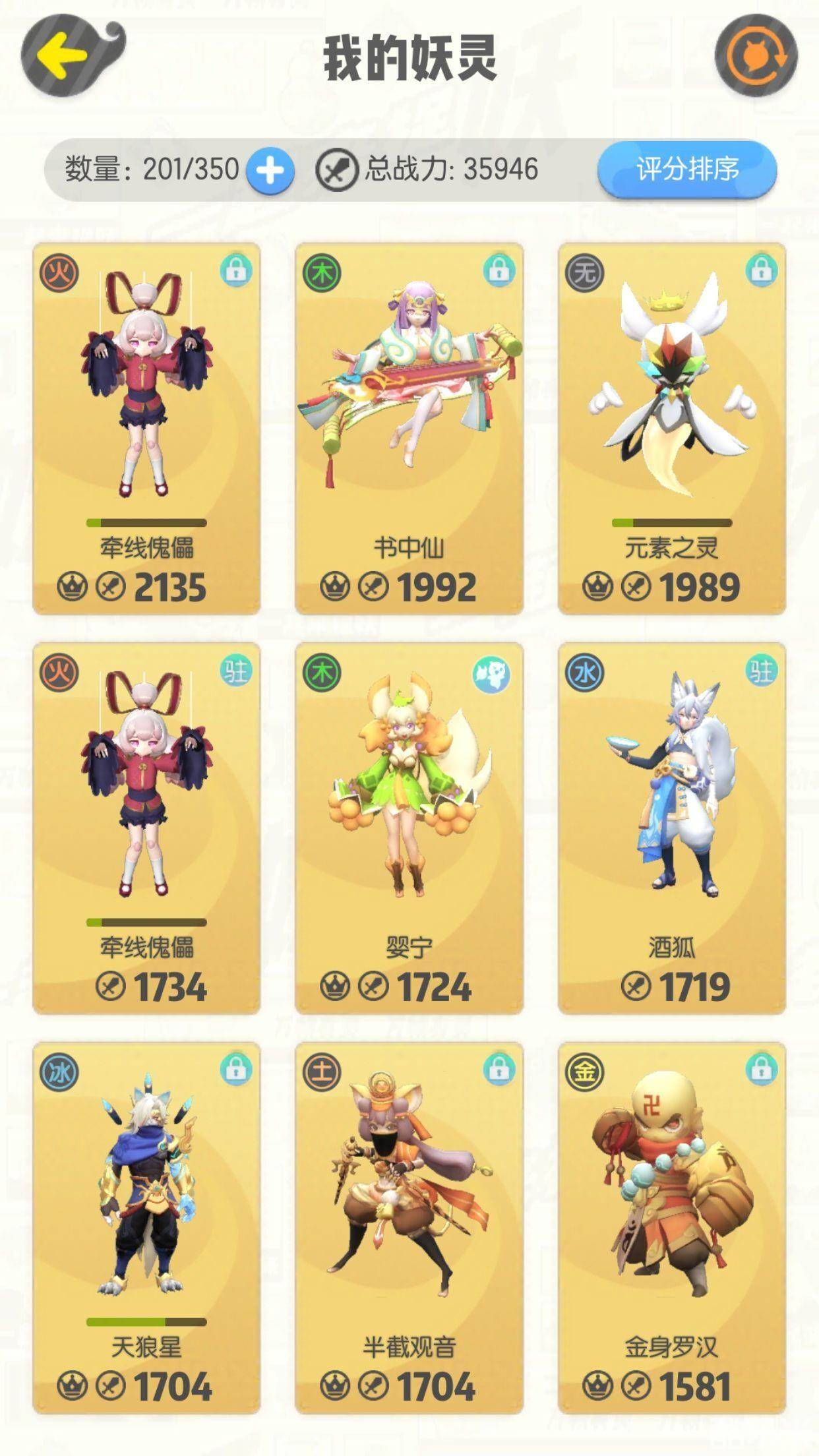
Task: Select the 天狼星 card
Action: tap(146, 1228)
